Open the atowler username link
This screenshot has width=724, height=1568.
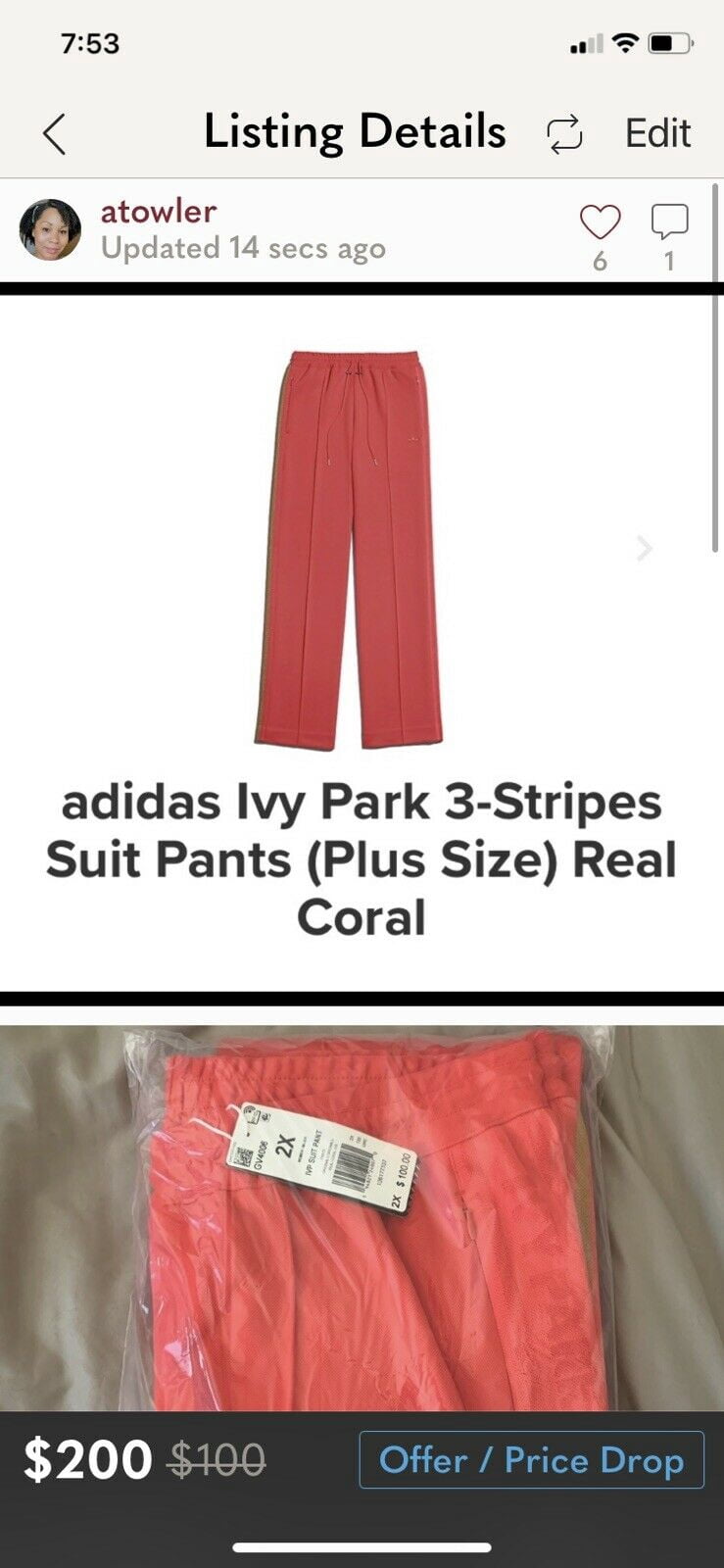point(158,212)
